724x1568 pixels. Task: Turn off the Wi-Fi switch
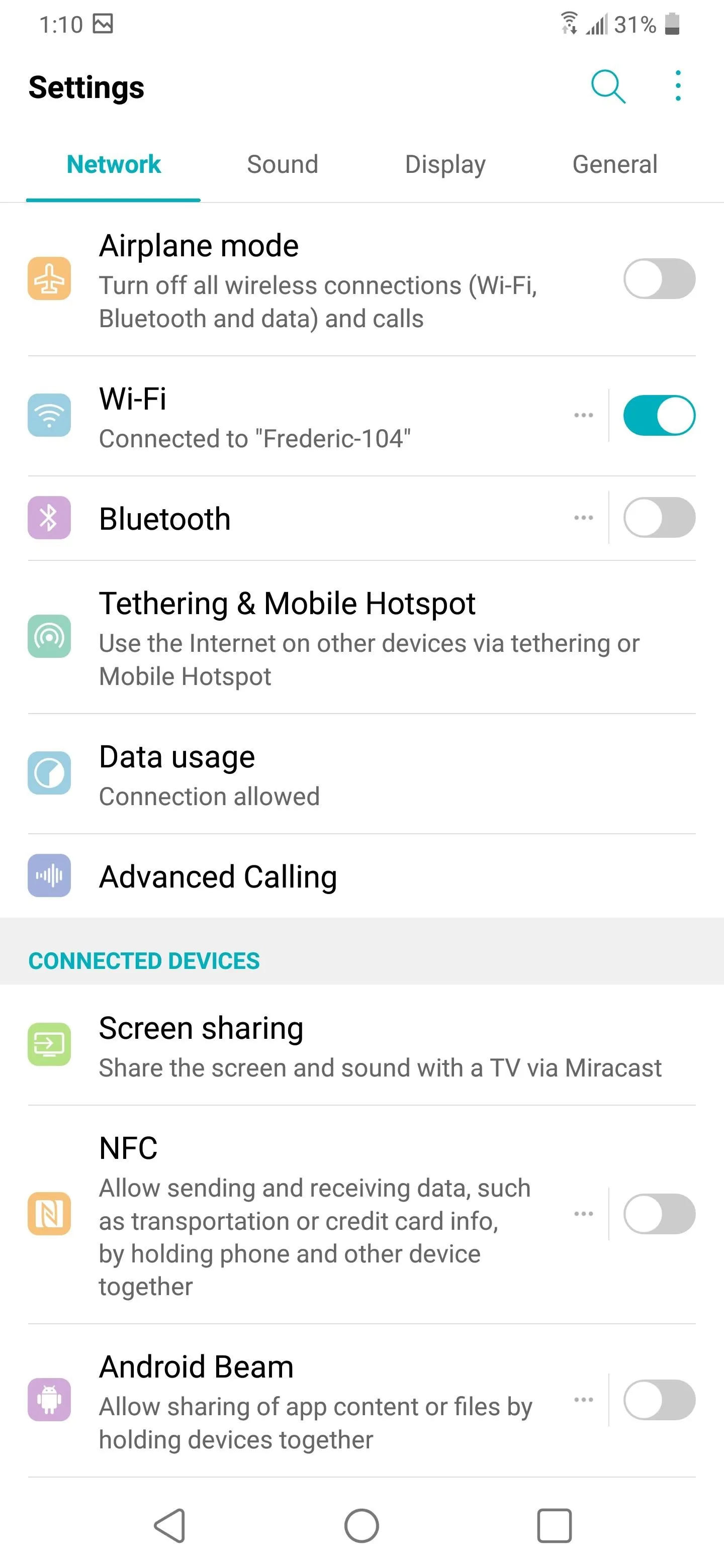659,415
